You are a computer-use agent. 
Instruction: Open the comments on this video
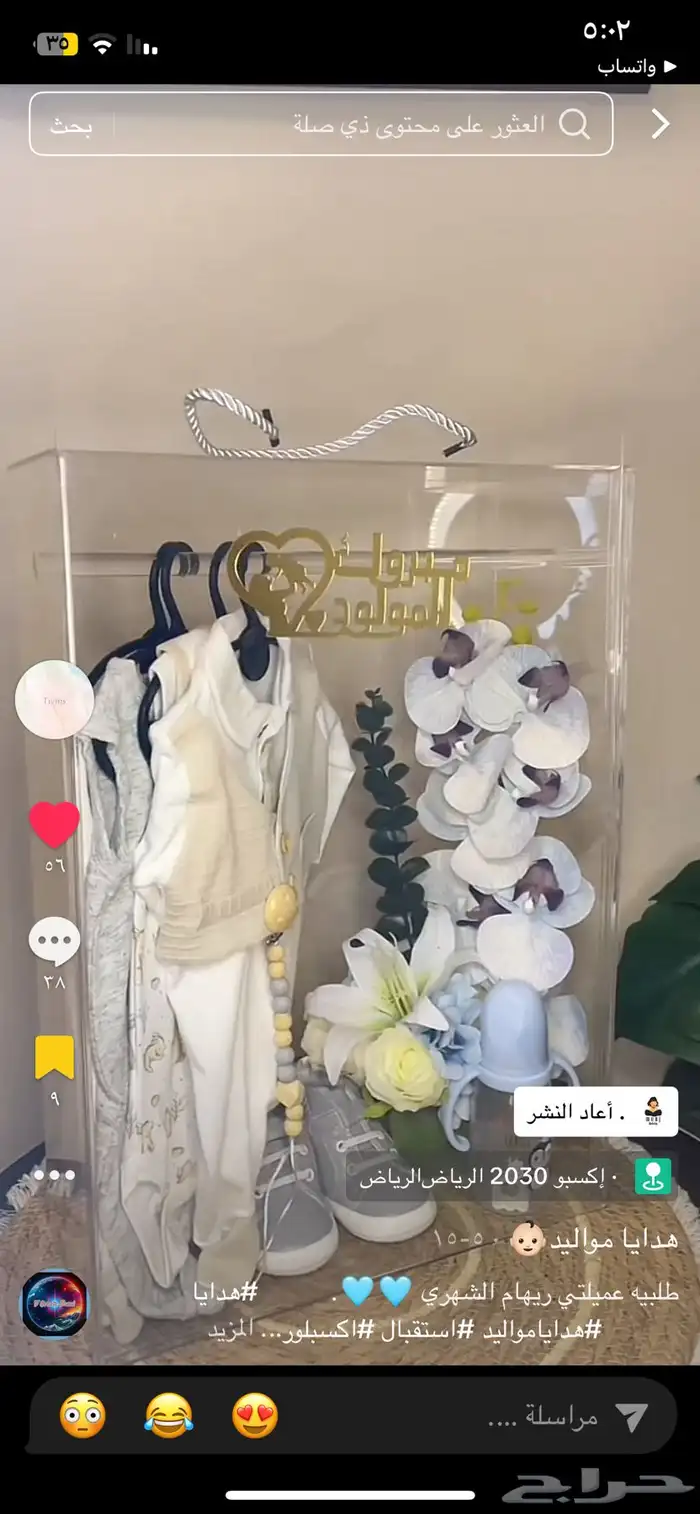tap(54, 941)
